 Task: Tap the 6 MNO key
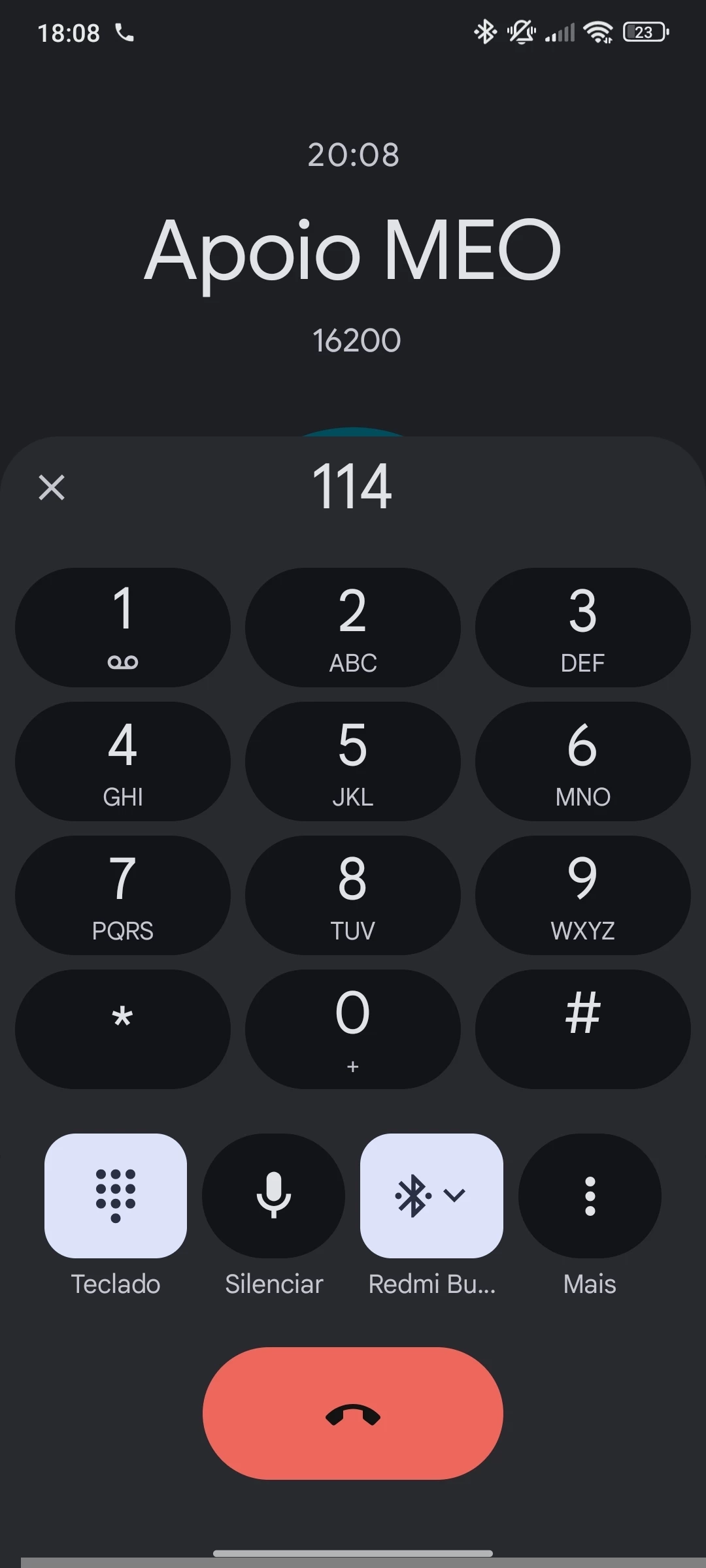[582, 761]
